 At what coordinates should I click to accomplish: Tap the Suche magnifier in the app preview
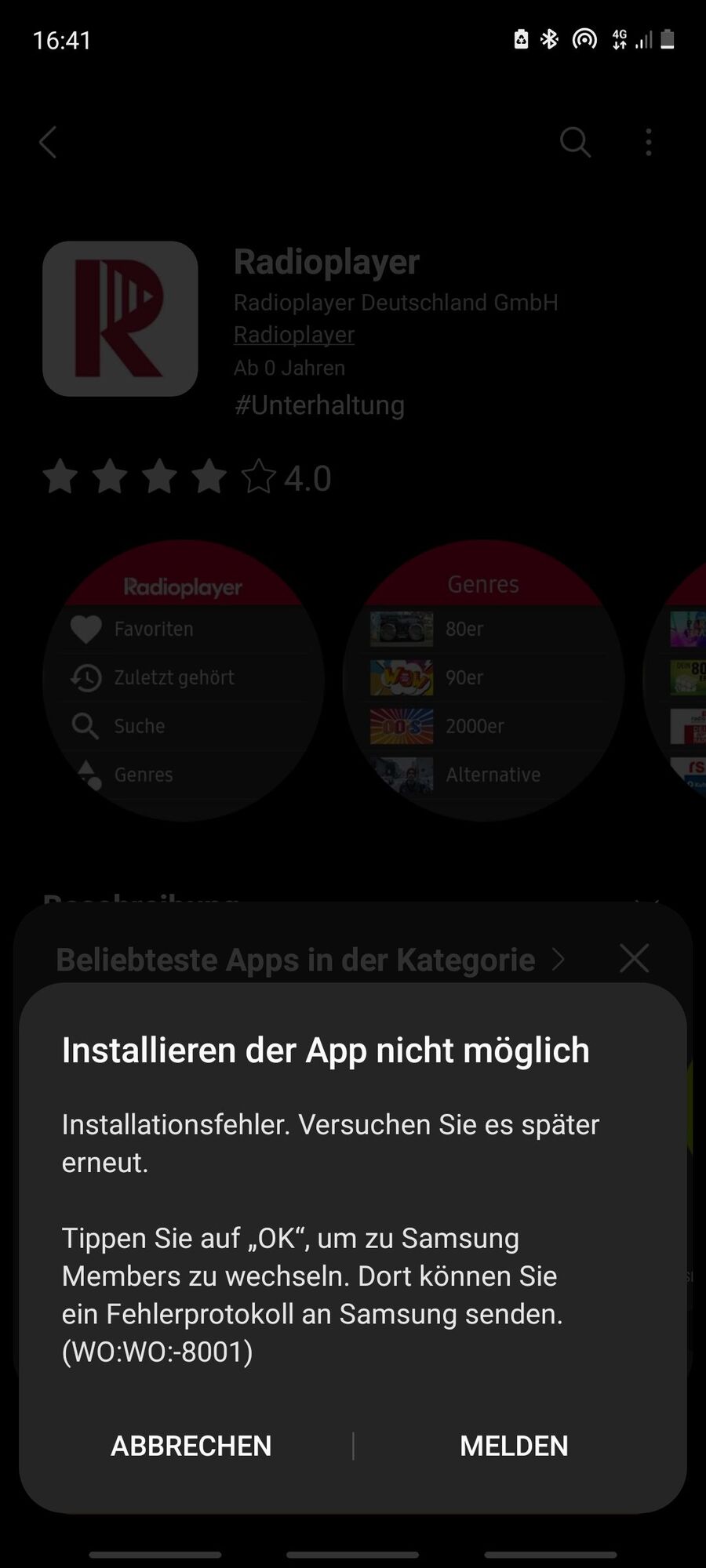point(86,726)
